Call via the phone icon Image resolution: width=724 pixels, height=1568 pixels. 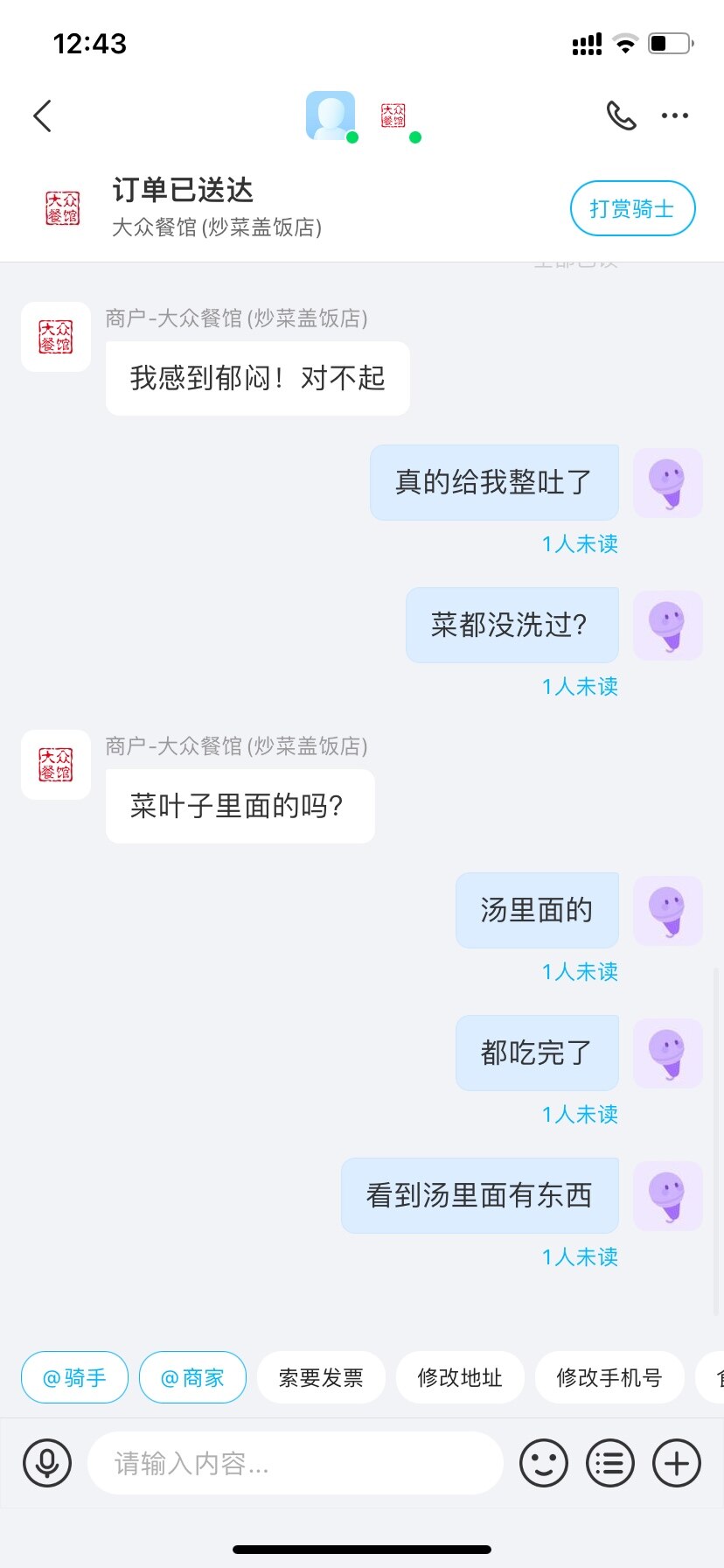pos(621,115)
